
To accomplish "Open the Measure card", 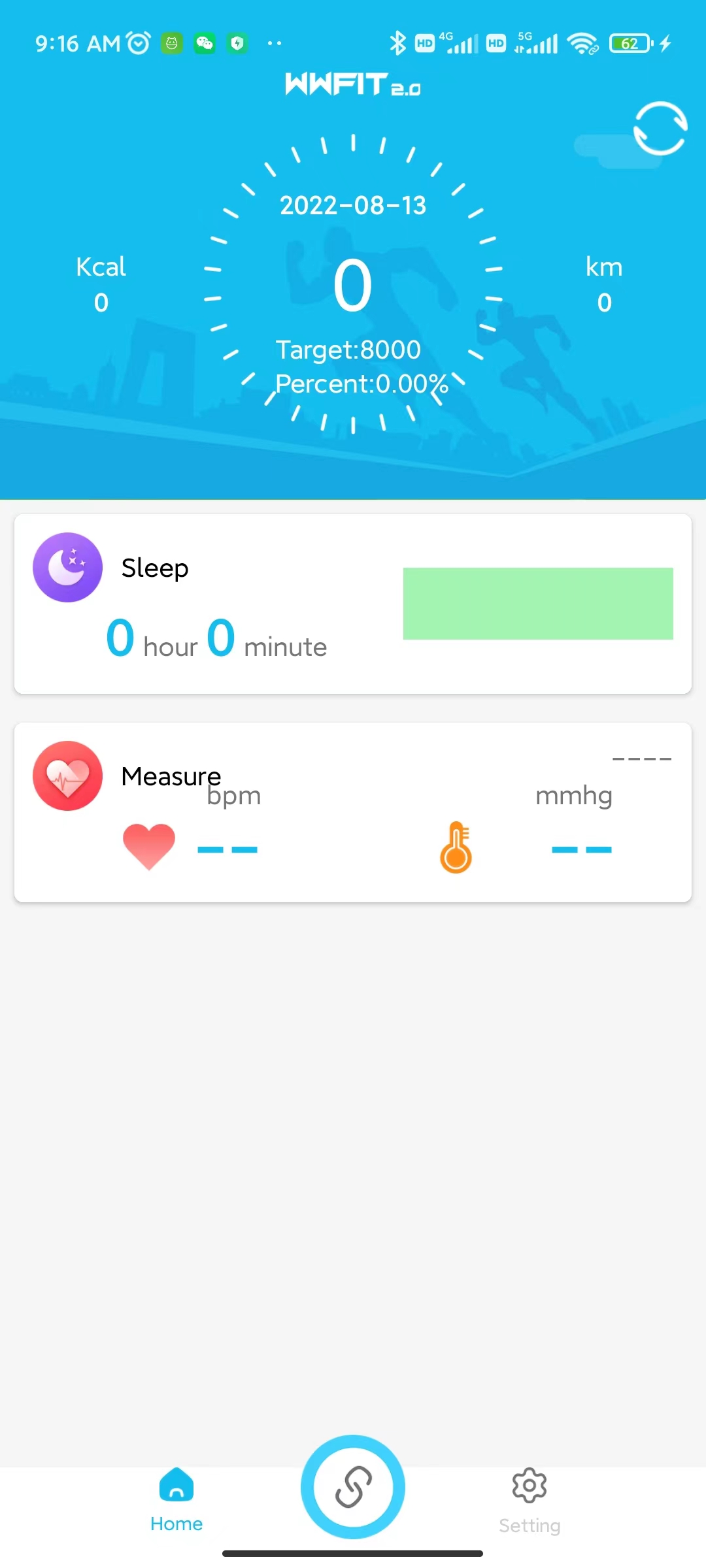I will (352, 812).
